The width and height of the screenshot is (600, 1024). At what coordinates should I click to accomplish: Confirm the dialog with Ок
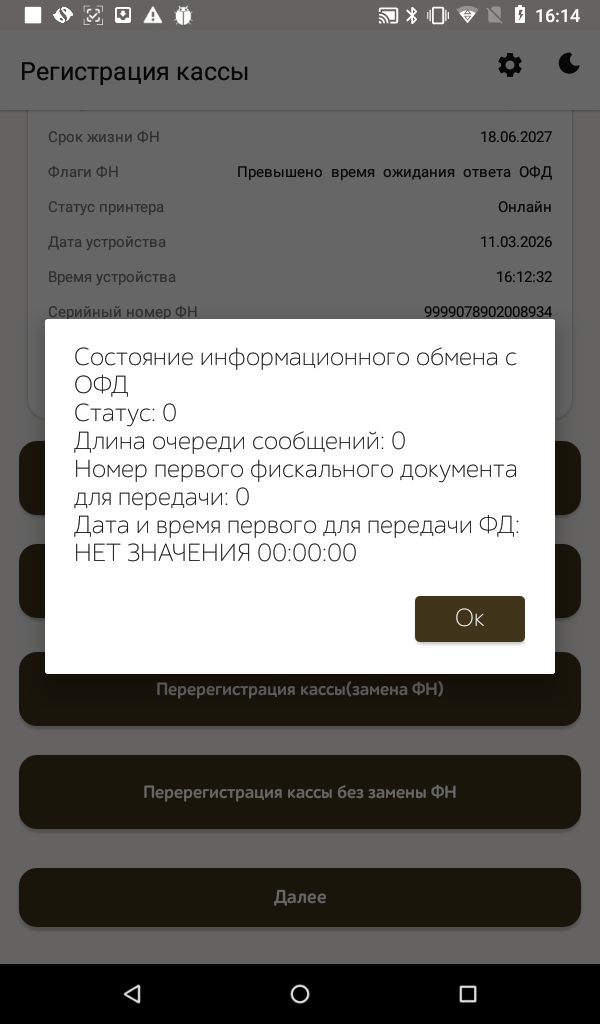(469, 618)
